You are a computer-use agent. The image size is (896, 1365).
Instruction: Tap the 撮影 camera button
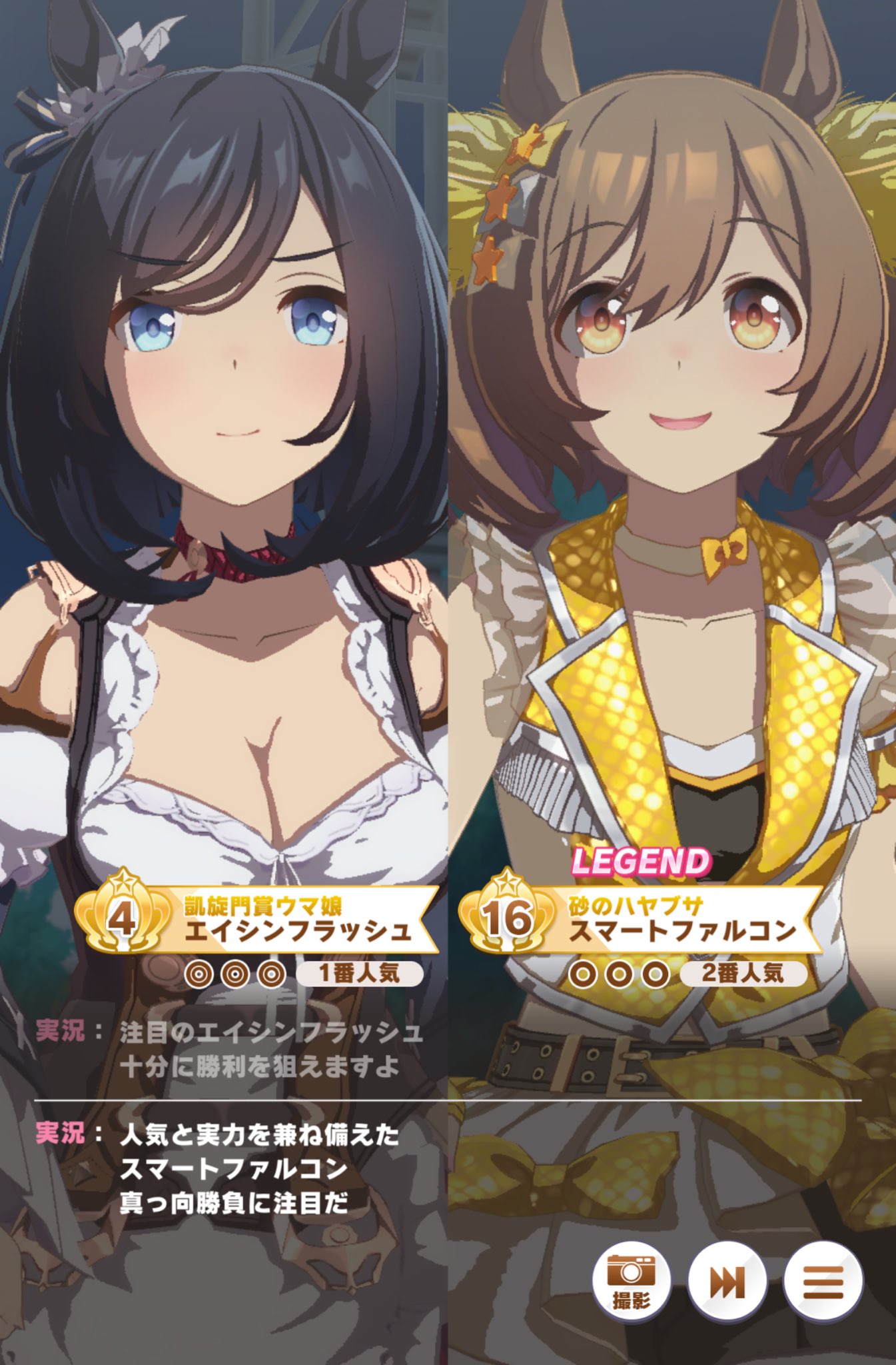point(630,1281)
